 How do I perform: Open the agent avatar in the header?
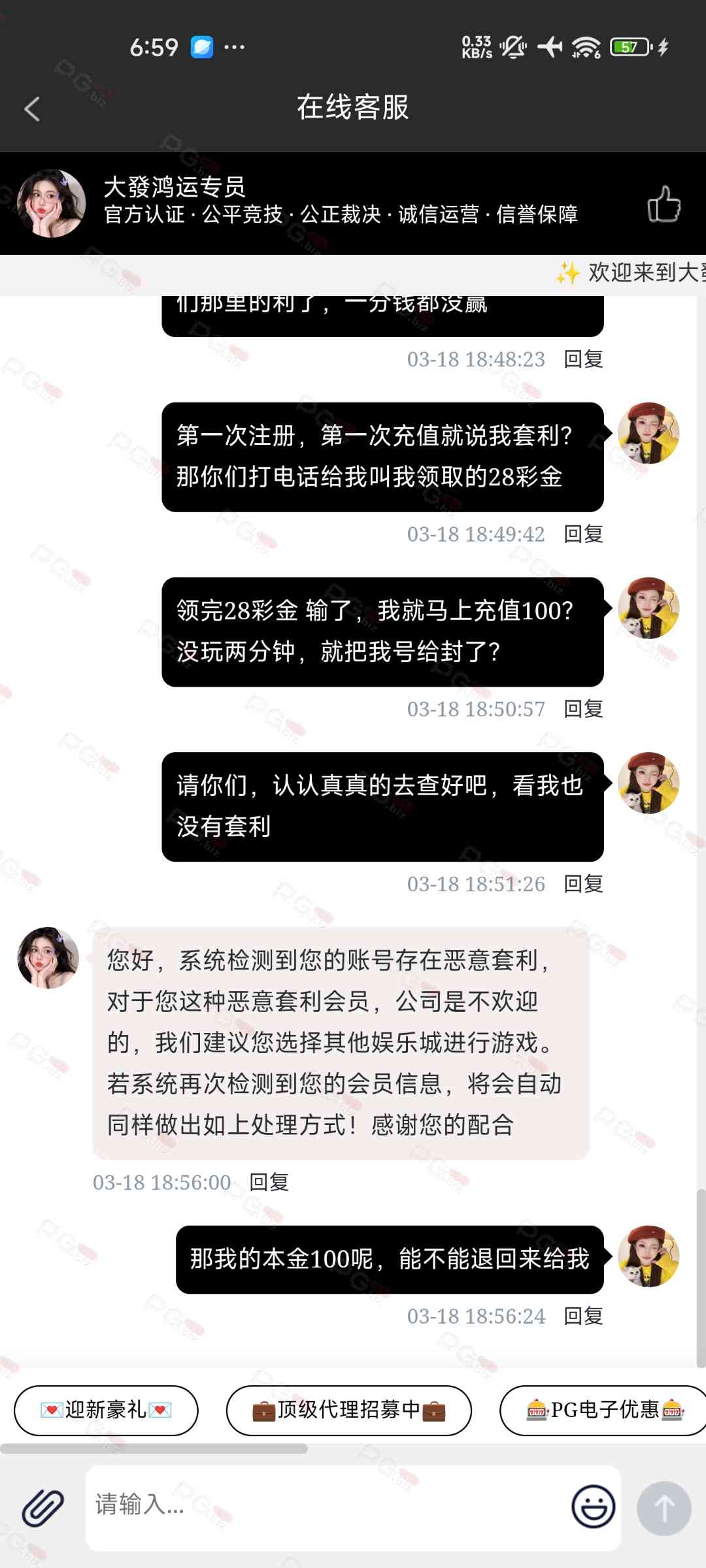tap(51, 203)
